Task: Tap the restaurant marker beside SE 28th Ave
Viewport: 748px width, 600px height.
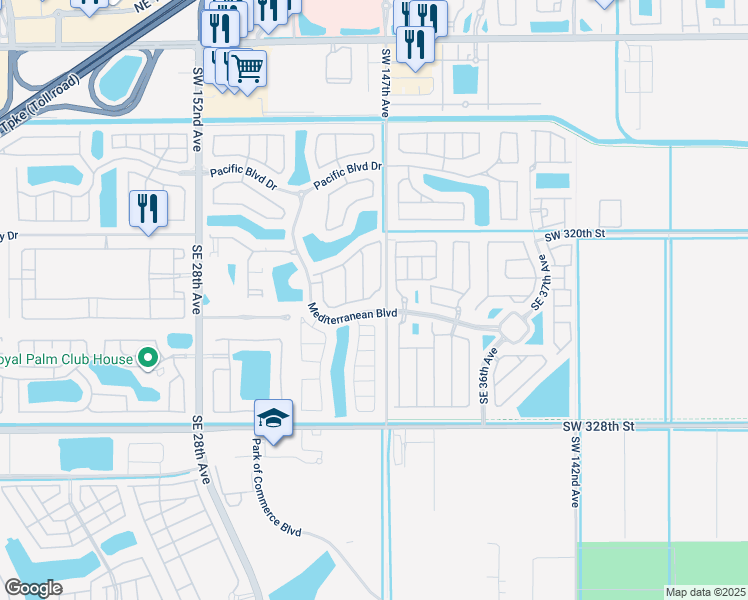Action: point(148,209)
